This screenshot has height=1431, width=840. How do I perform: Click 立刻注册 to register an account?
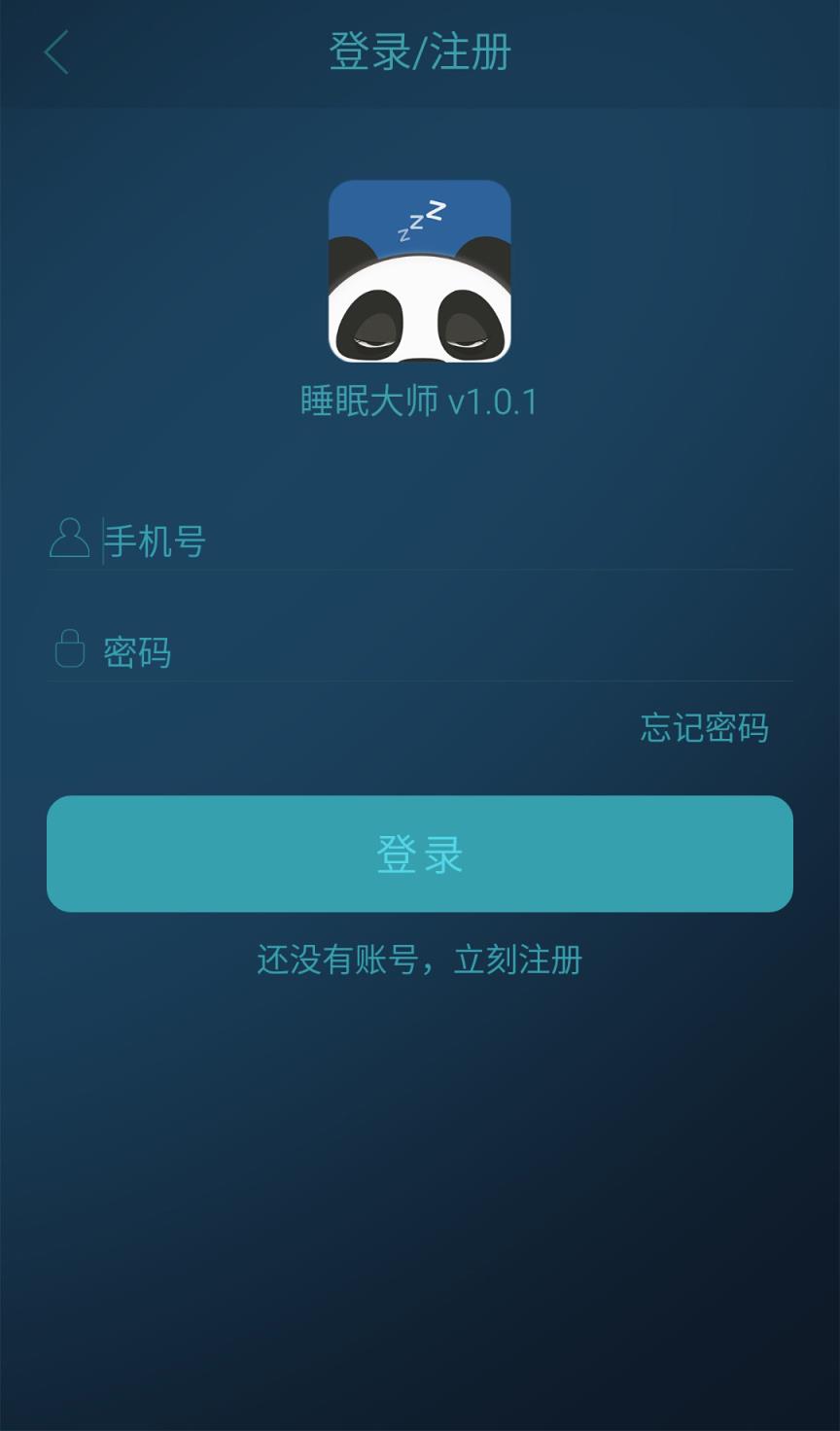(x=518, y=960)
